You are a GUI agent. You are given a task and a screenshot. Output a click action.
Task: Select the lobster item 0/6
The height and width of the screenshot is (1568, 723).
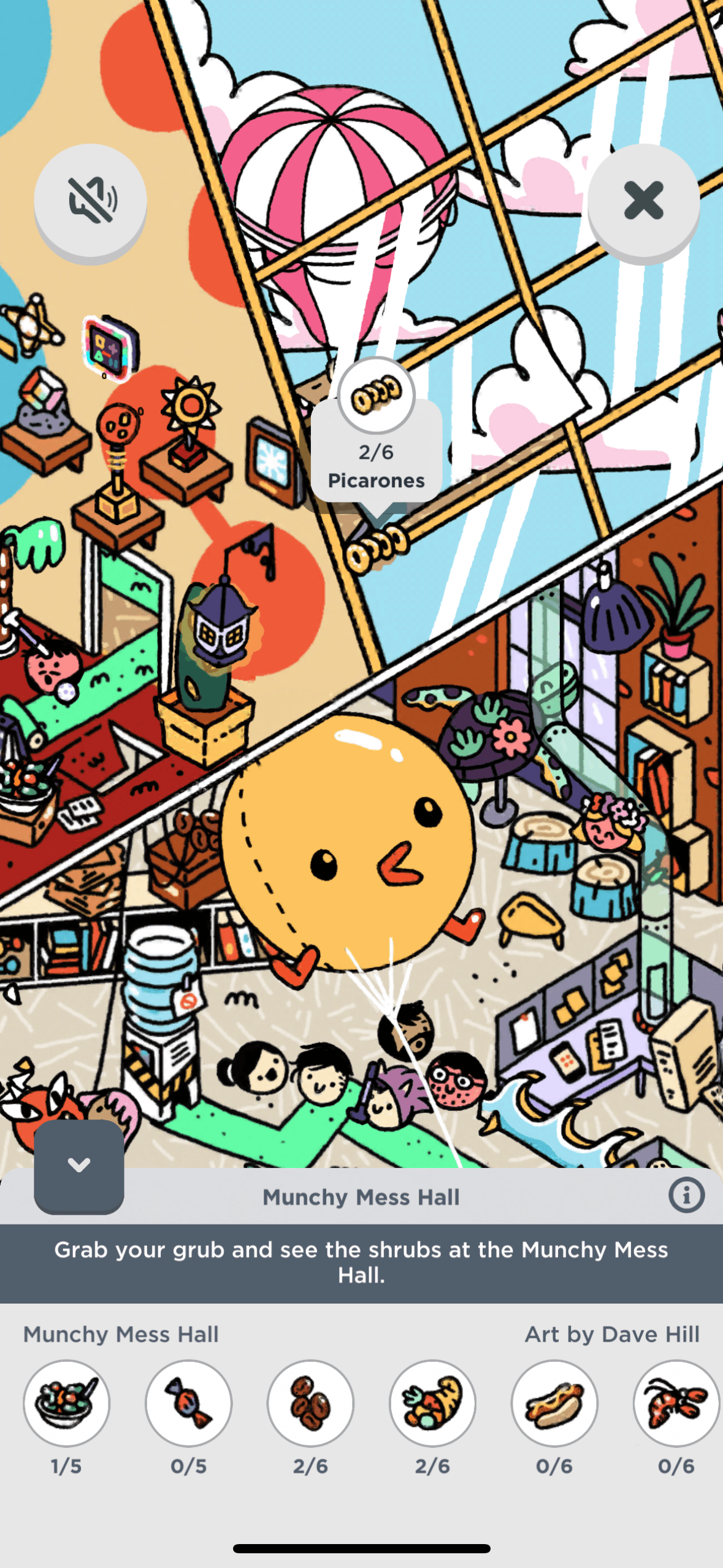[676, 1403]
